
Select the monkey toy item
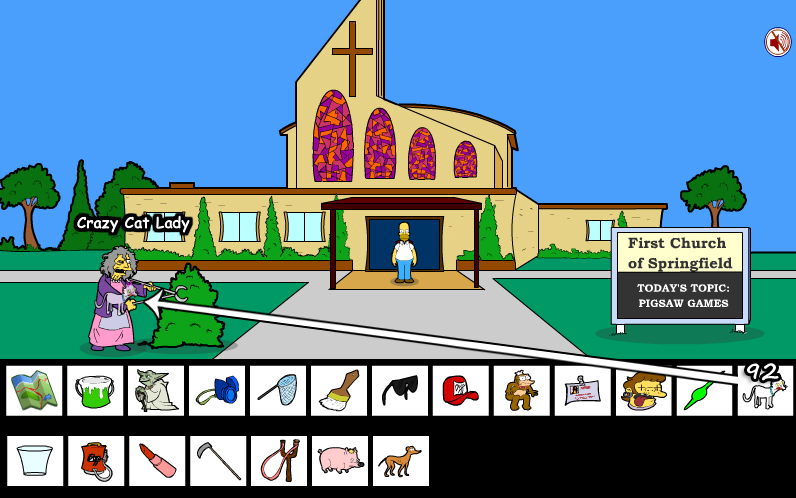(x=522, y=390)
